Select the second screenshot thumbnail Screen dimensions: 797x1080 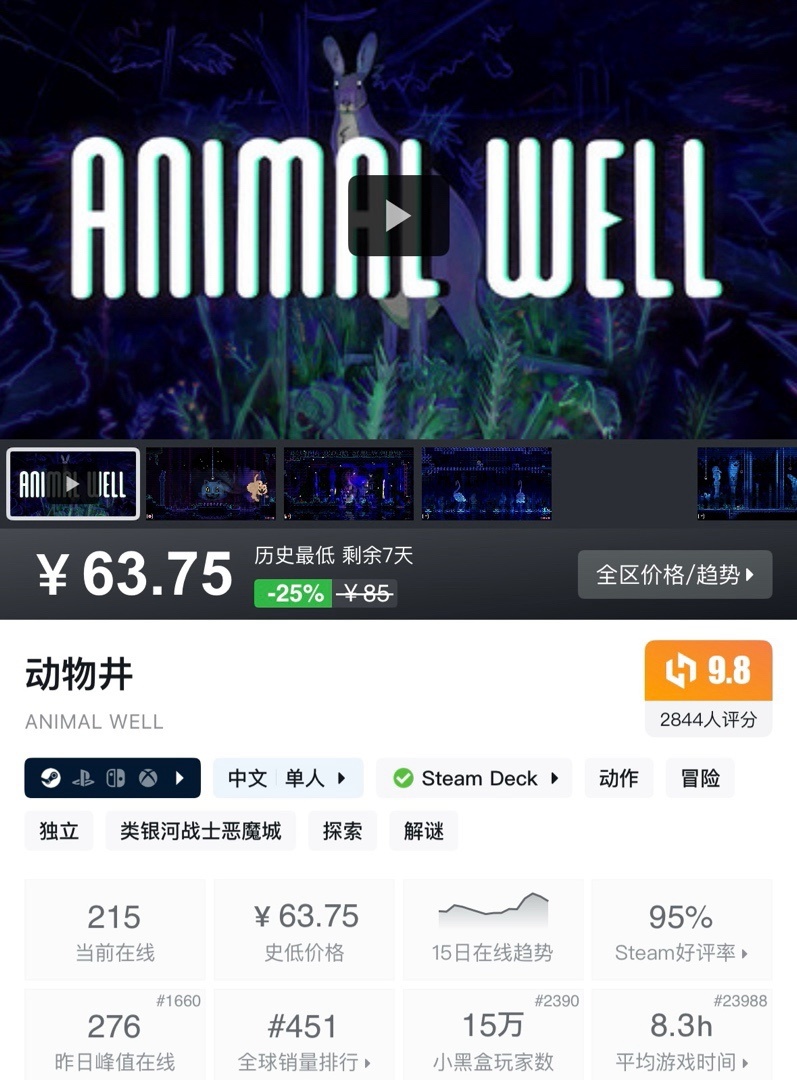pyautogui.click(x=211, y=484)
